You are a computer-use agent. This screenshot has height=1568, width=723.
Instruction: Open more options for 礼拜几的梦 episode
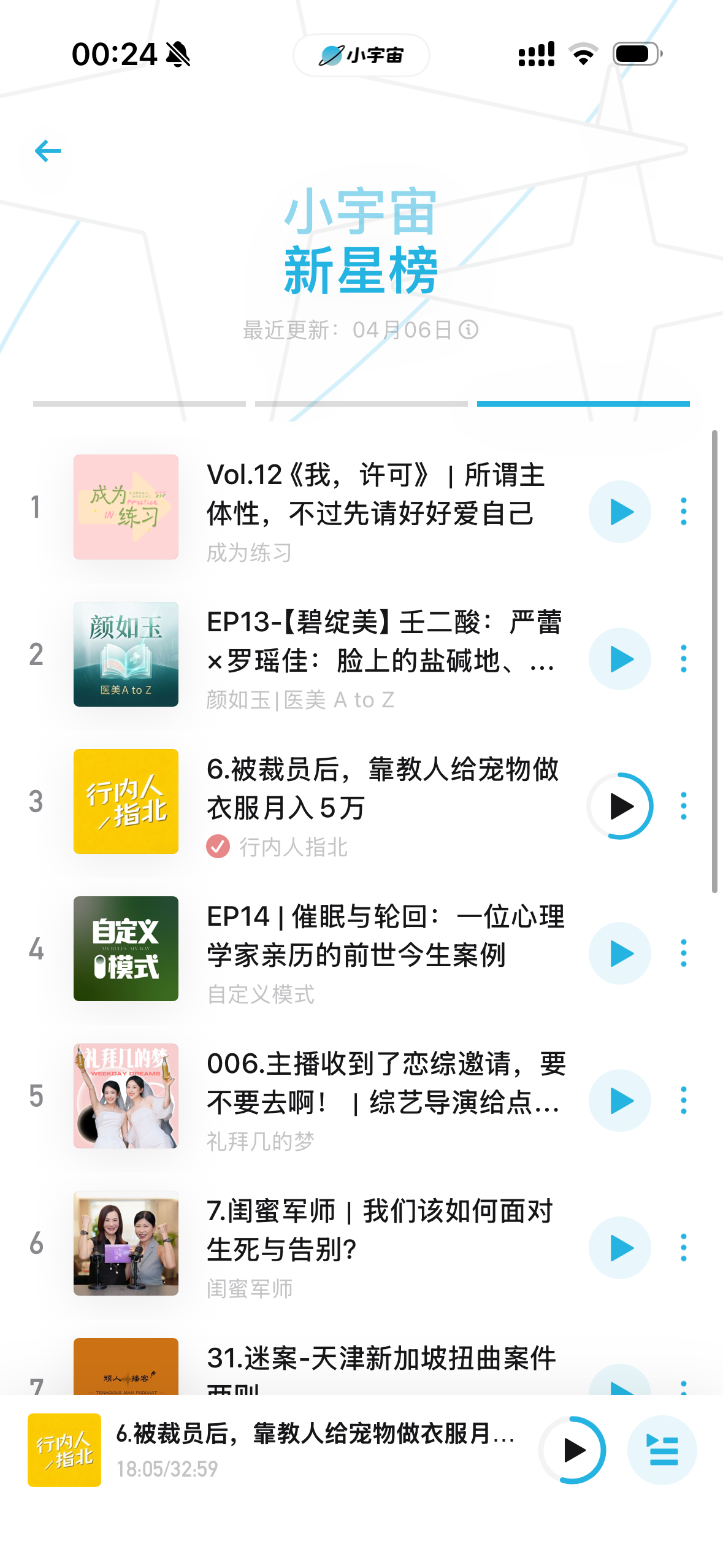point(684,1101)
